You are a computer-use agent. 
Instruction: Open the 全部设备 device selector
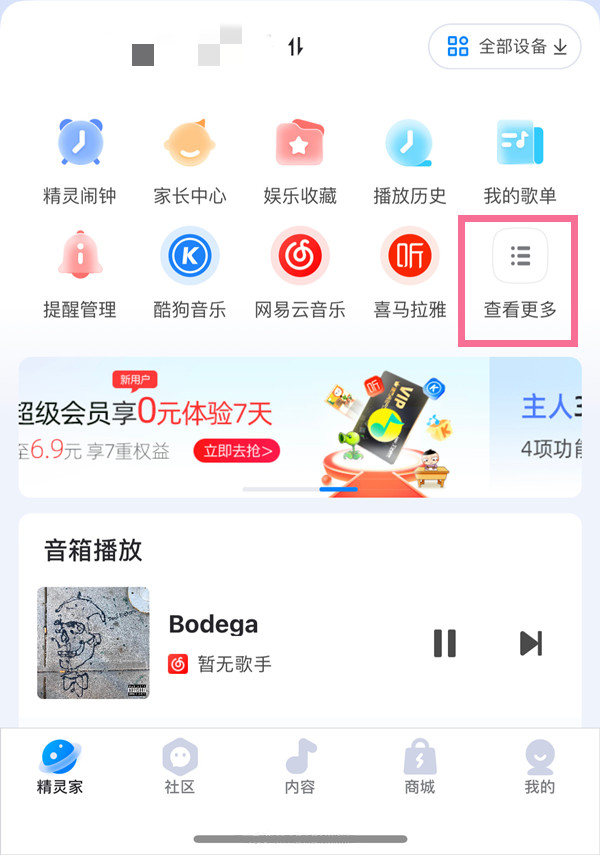pyautogui.click(x=505, y=46)
